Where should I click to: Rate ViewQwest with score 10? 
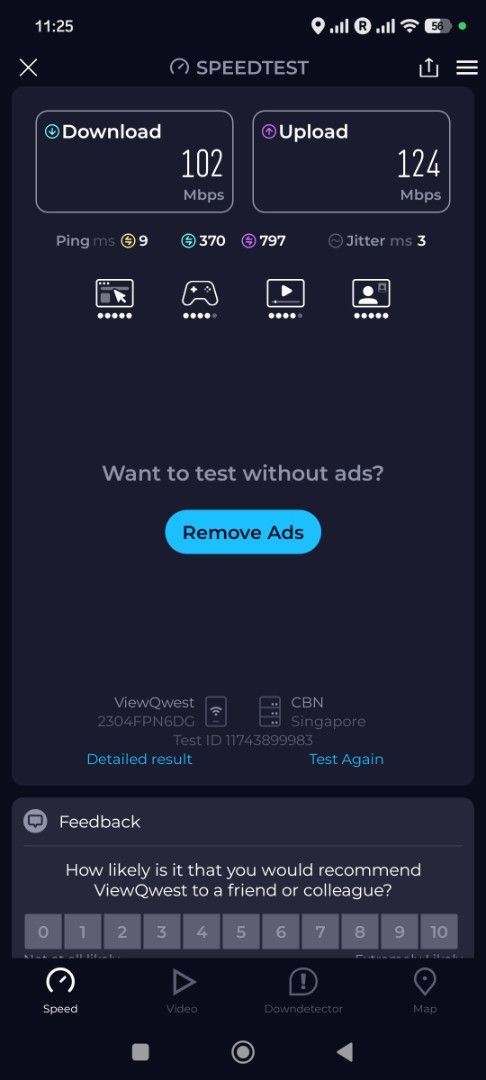439,932
